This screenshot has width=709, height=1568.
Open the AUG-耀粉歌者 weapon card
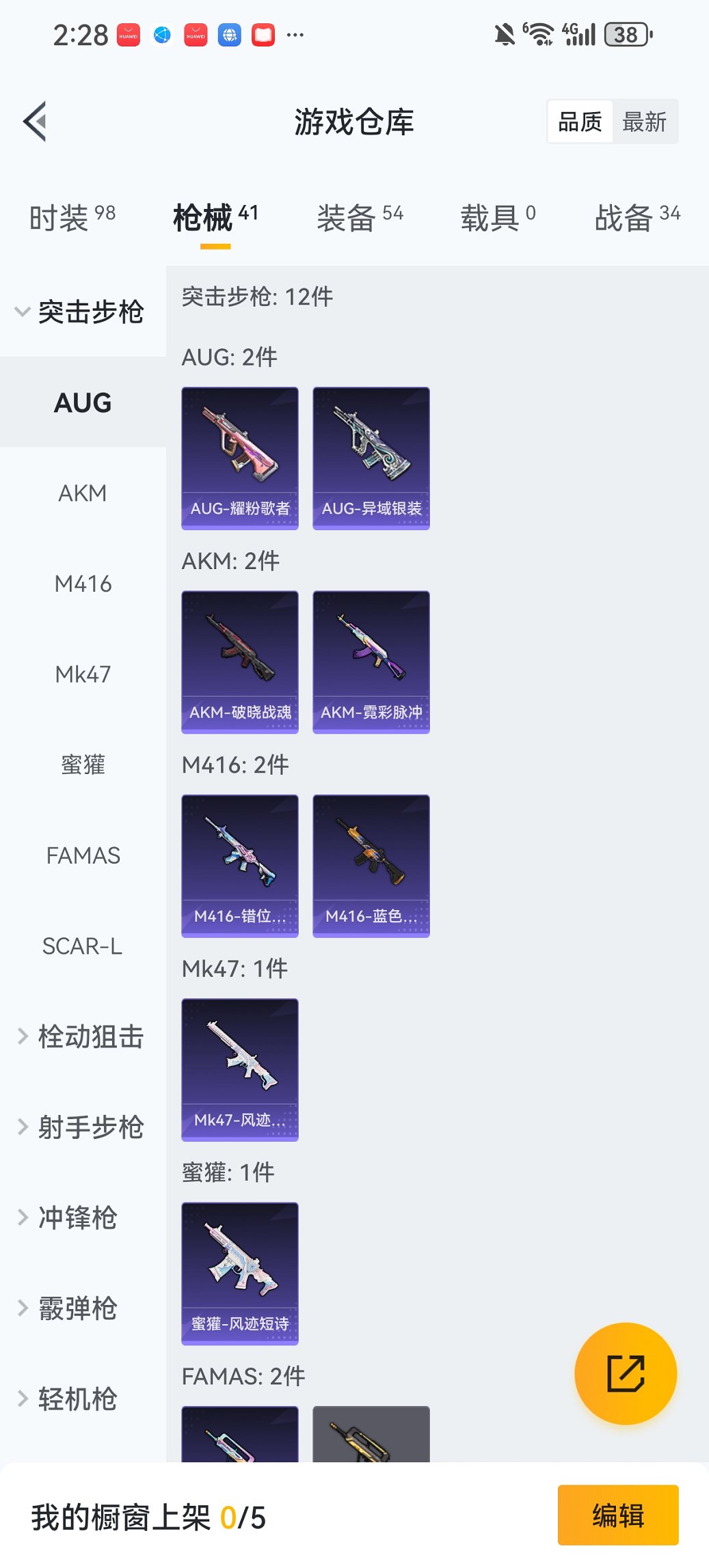pos(240,458)
